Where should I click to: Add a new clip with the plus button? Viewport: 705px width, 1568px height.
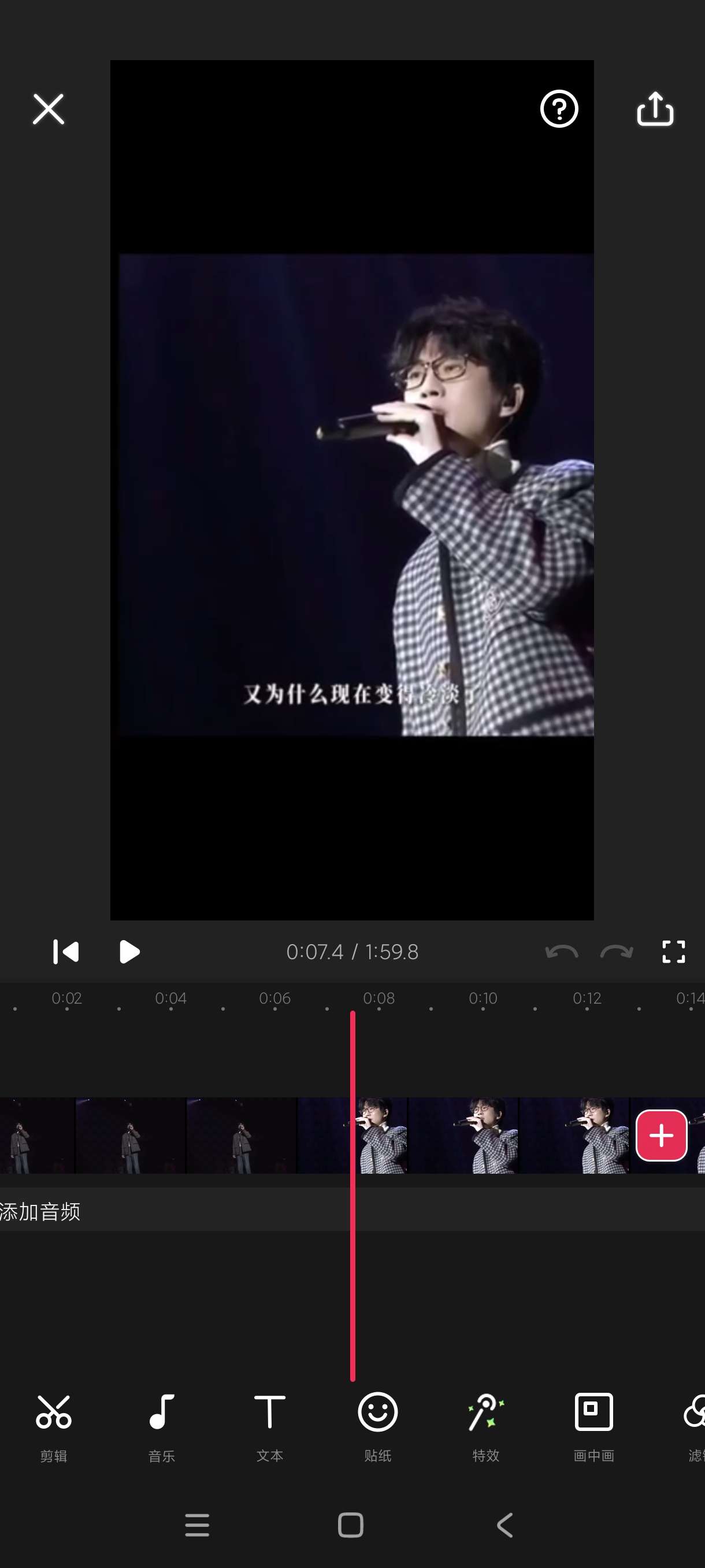point(661,1135)
